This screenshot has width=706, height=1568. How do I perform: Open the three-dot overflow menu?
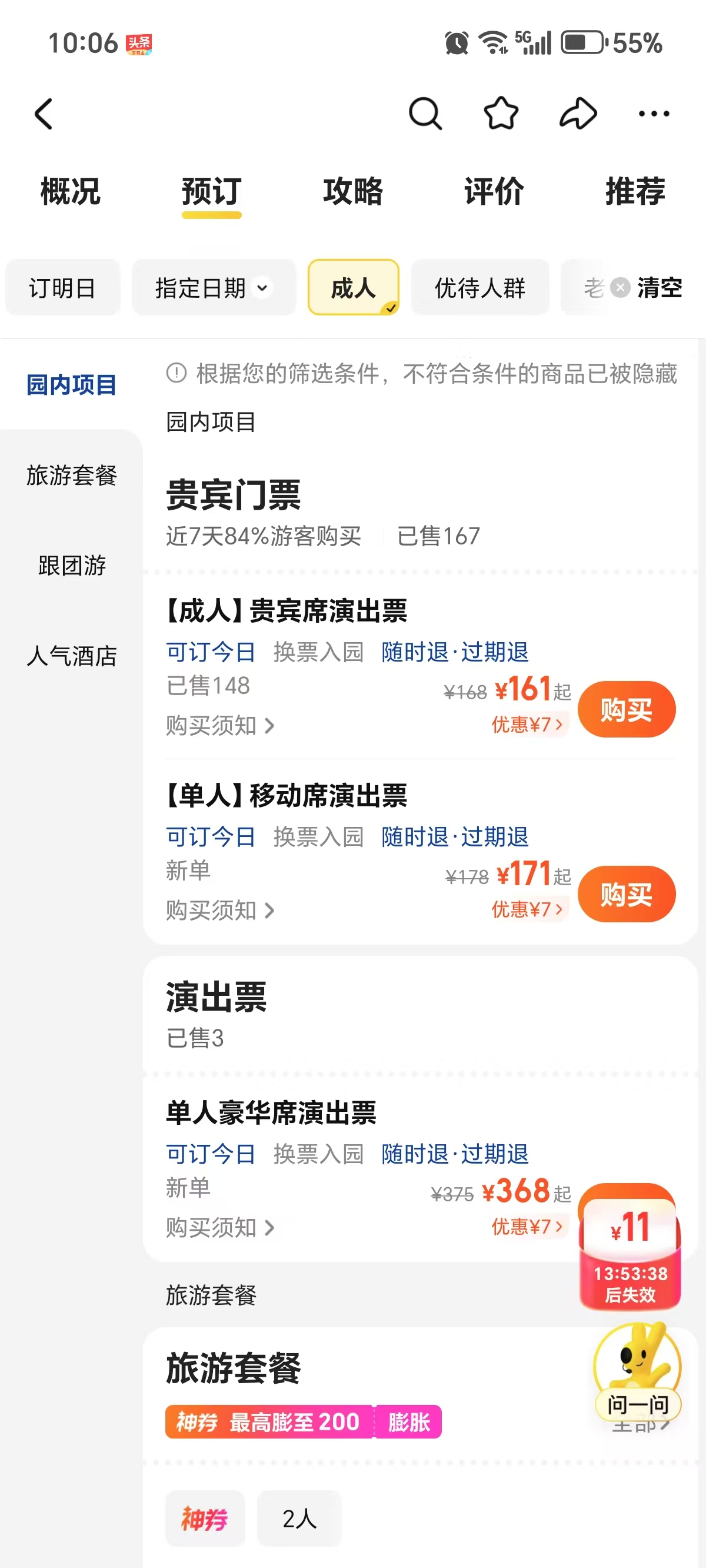pos(654,114)
